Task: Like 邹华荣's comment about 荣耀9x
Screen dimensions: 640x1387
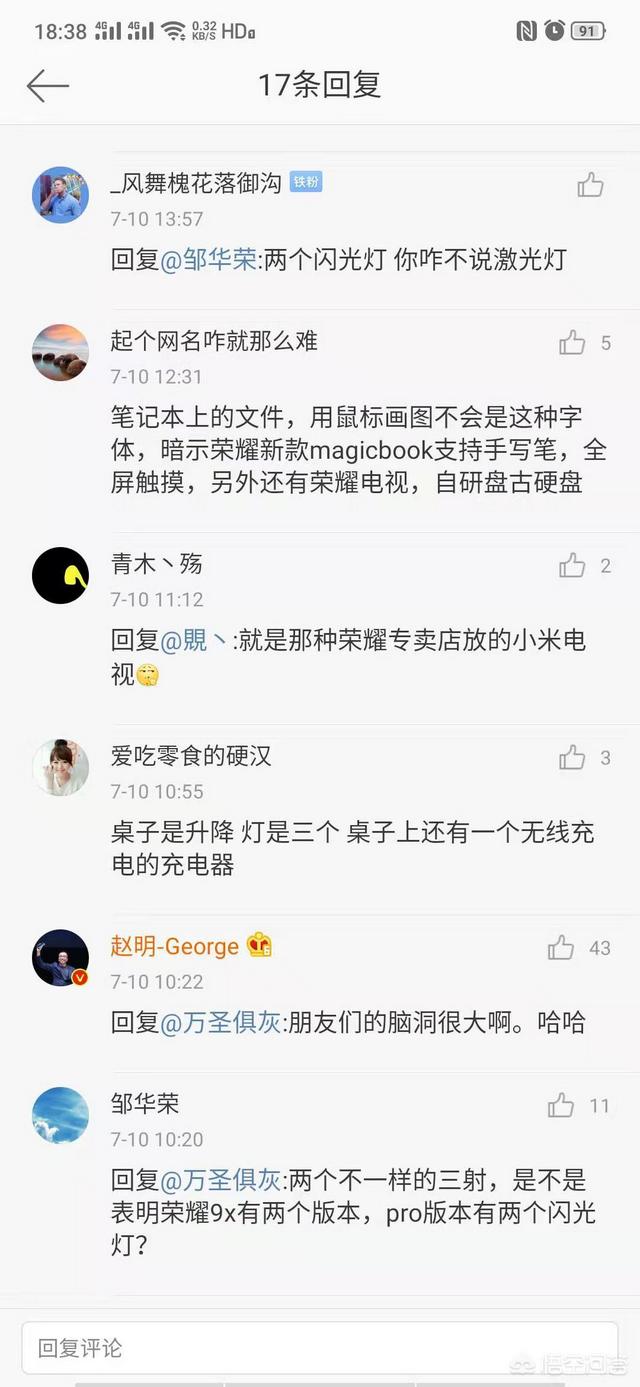Action: tap(561, 1105)
